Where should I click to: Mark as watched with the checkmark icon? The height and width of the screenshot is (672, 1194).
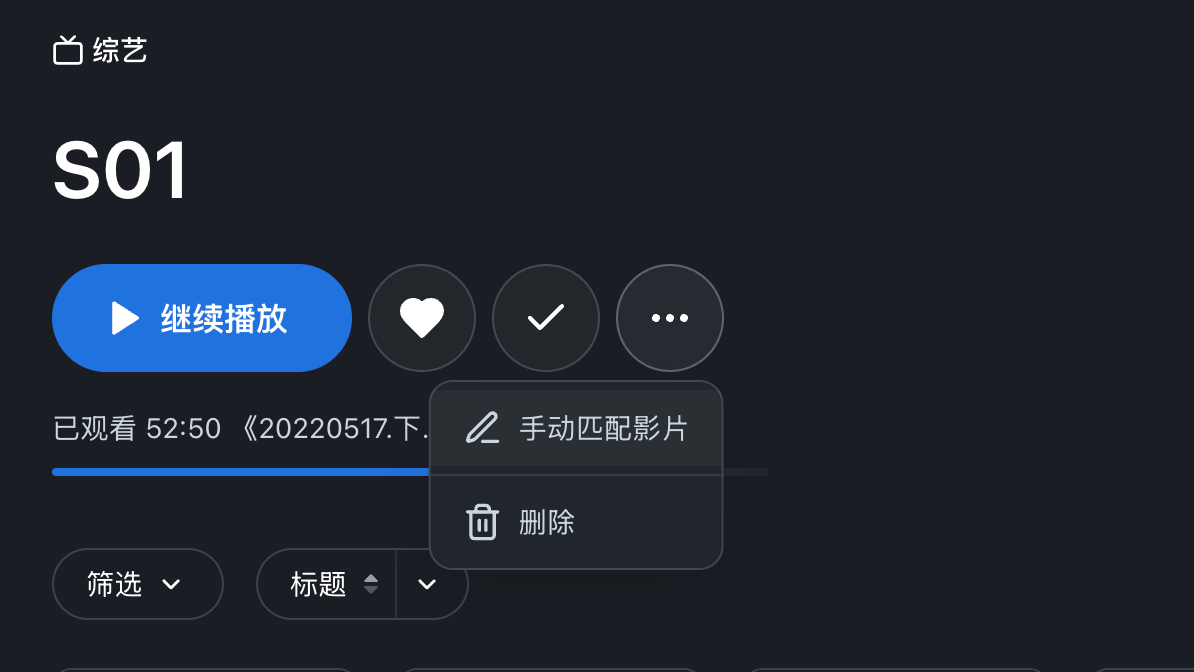(x=546, y=318)
